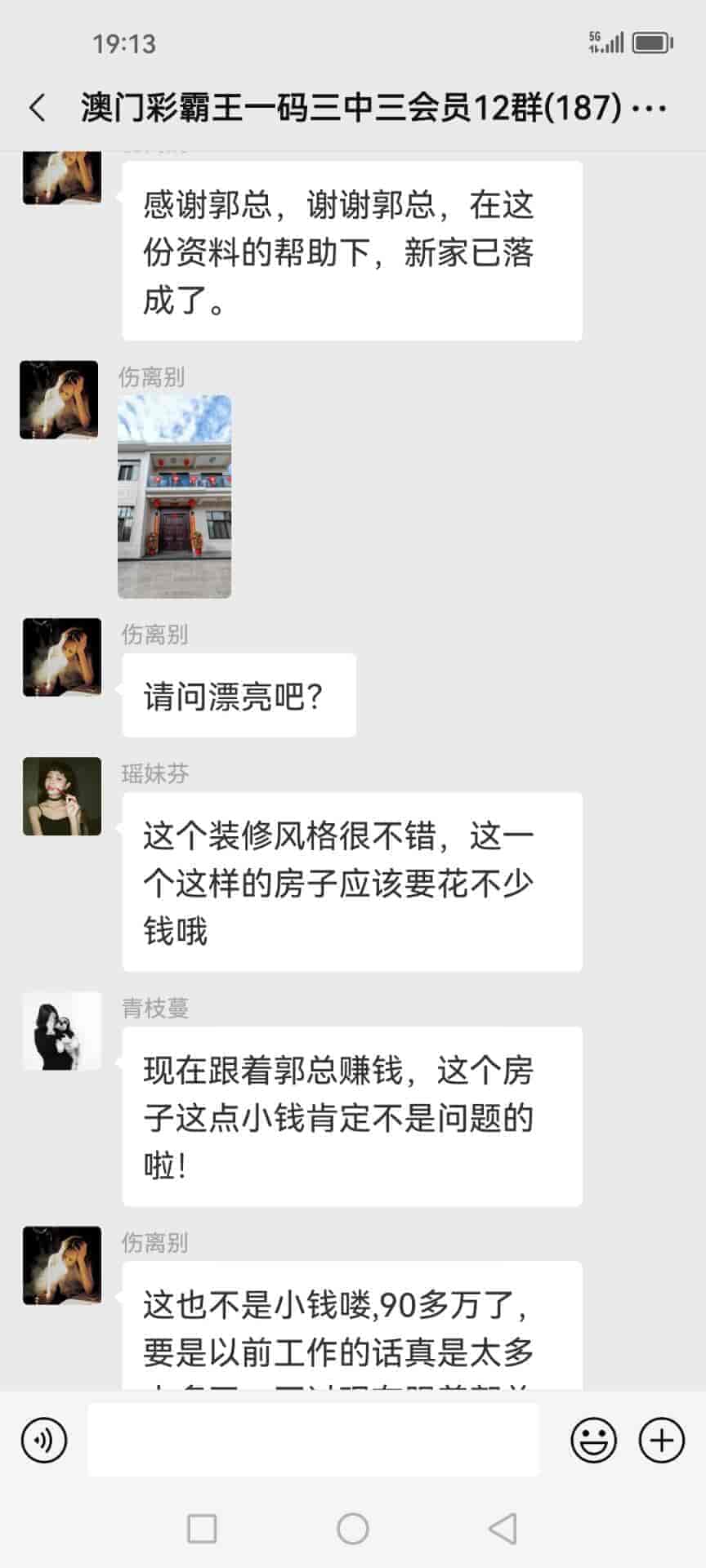Screen dimensions: 706x1568
Task: Open system recent apps
Action: pos(202,1528)
